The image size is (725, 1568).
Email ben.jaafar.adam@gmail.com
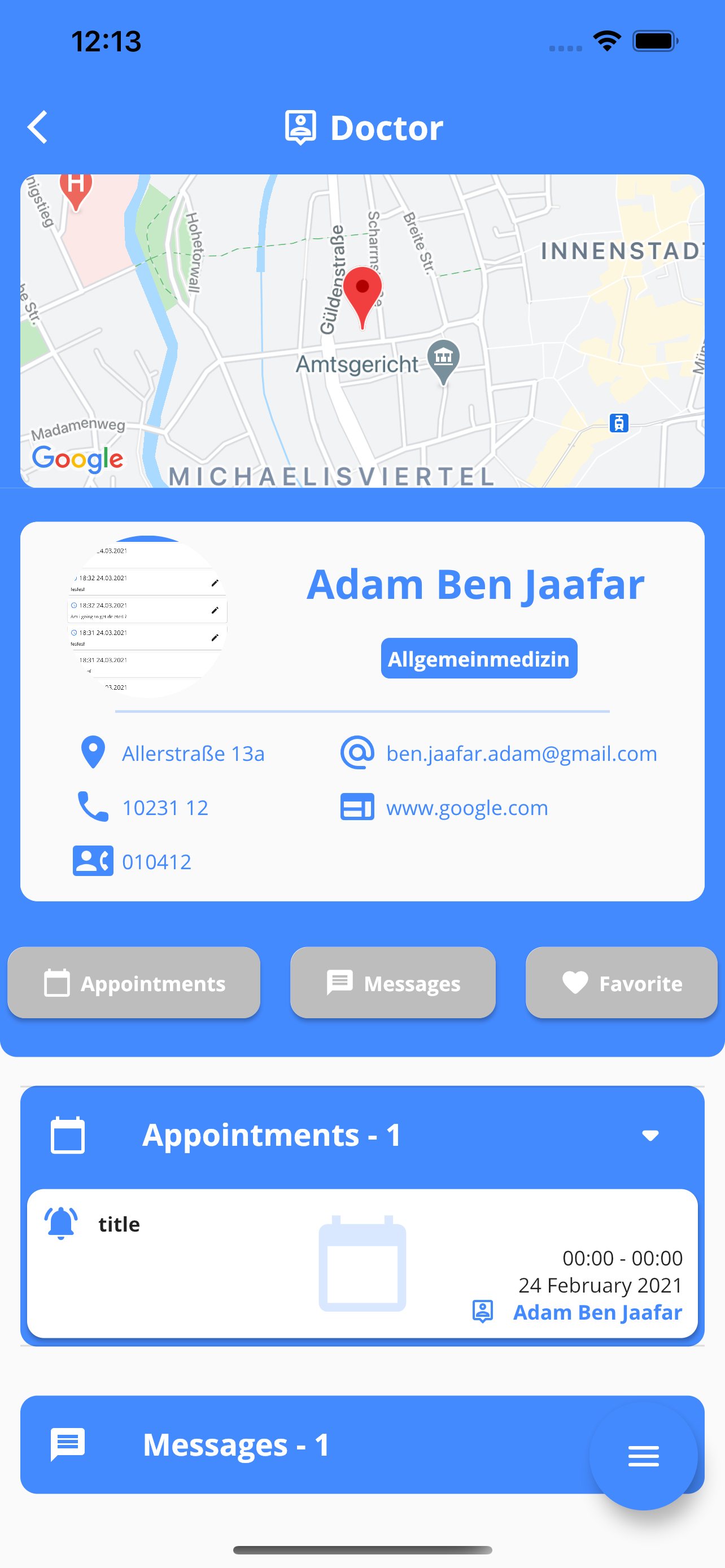(x=521, y=754)
